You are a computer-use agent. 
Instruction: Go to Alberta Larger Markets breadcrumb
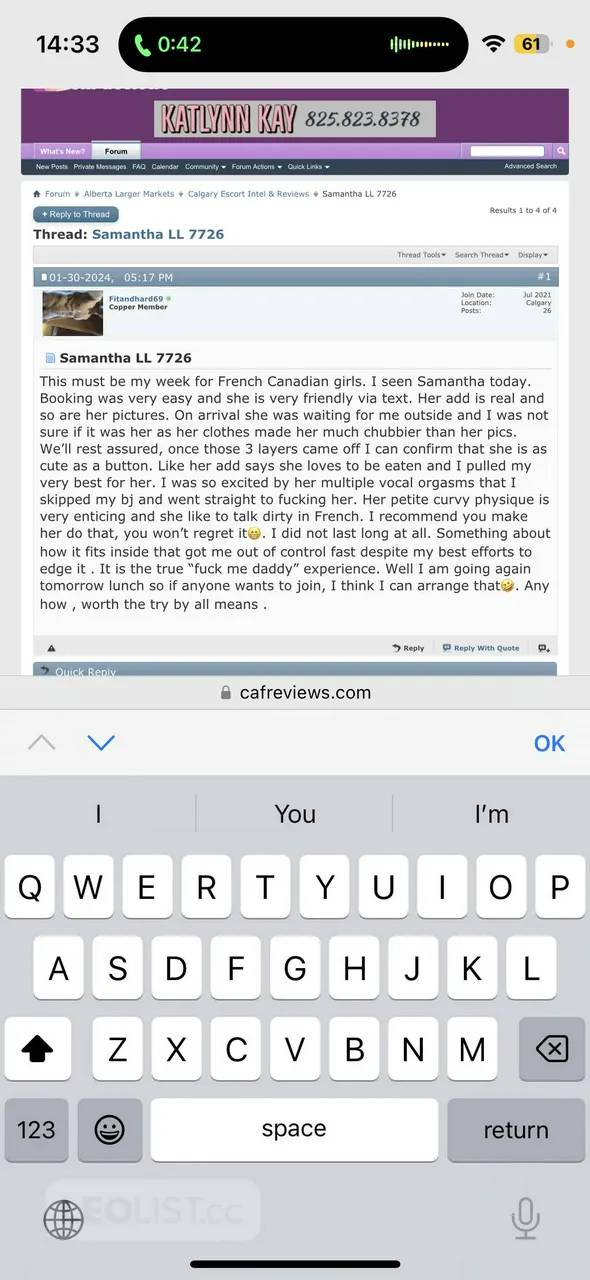129,194
